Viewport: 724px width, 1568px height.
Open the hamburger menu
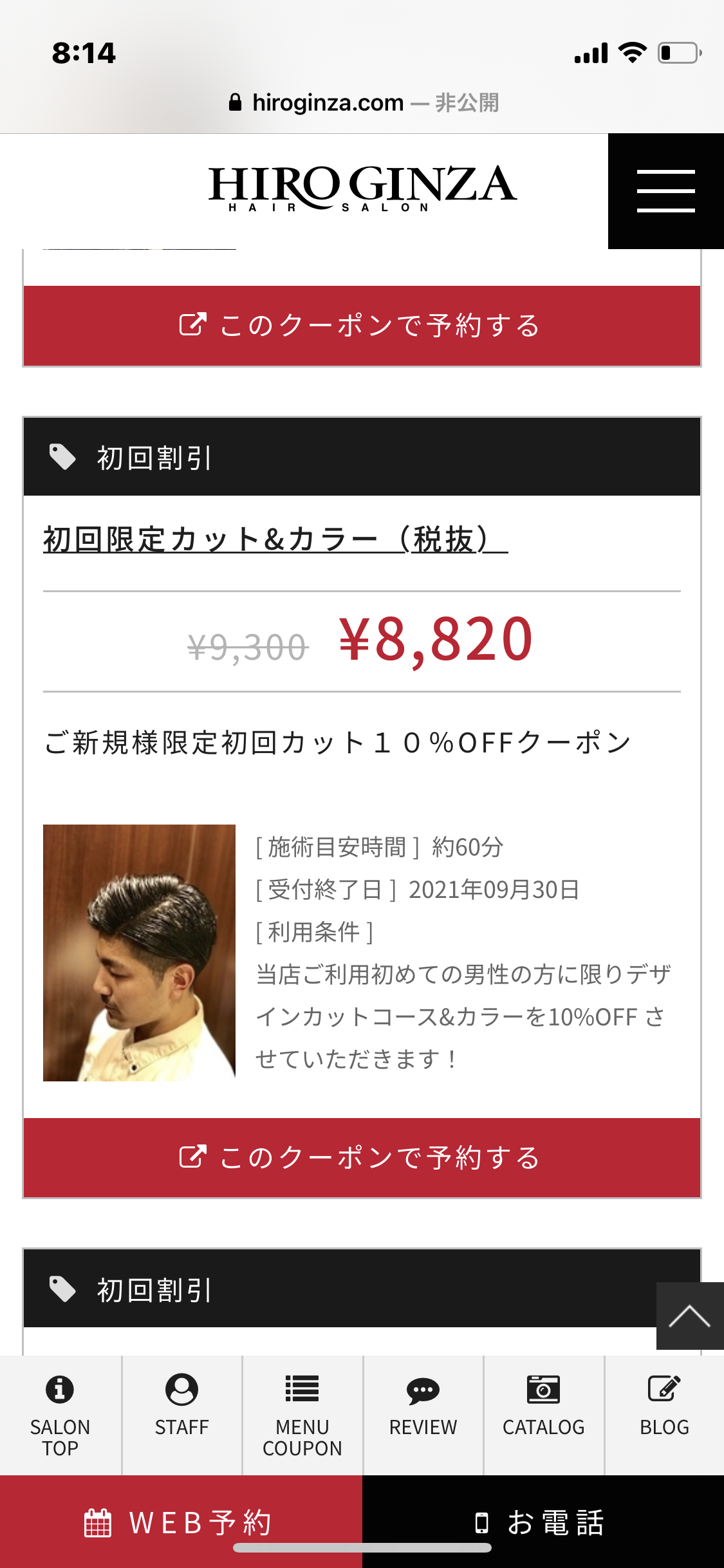click(x=665, y=191)
